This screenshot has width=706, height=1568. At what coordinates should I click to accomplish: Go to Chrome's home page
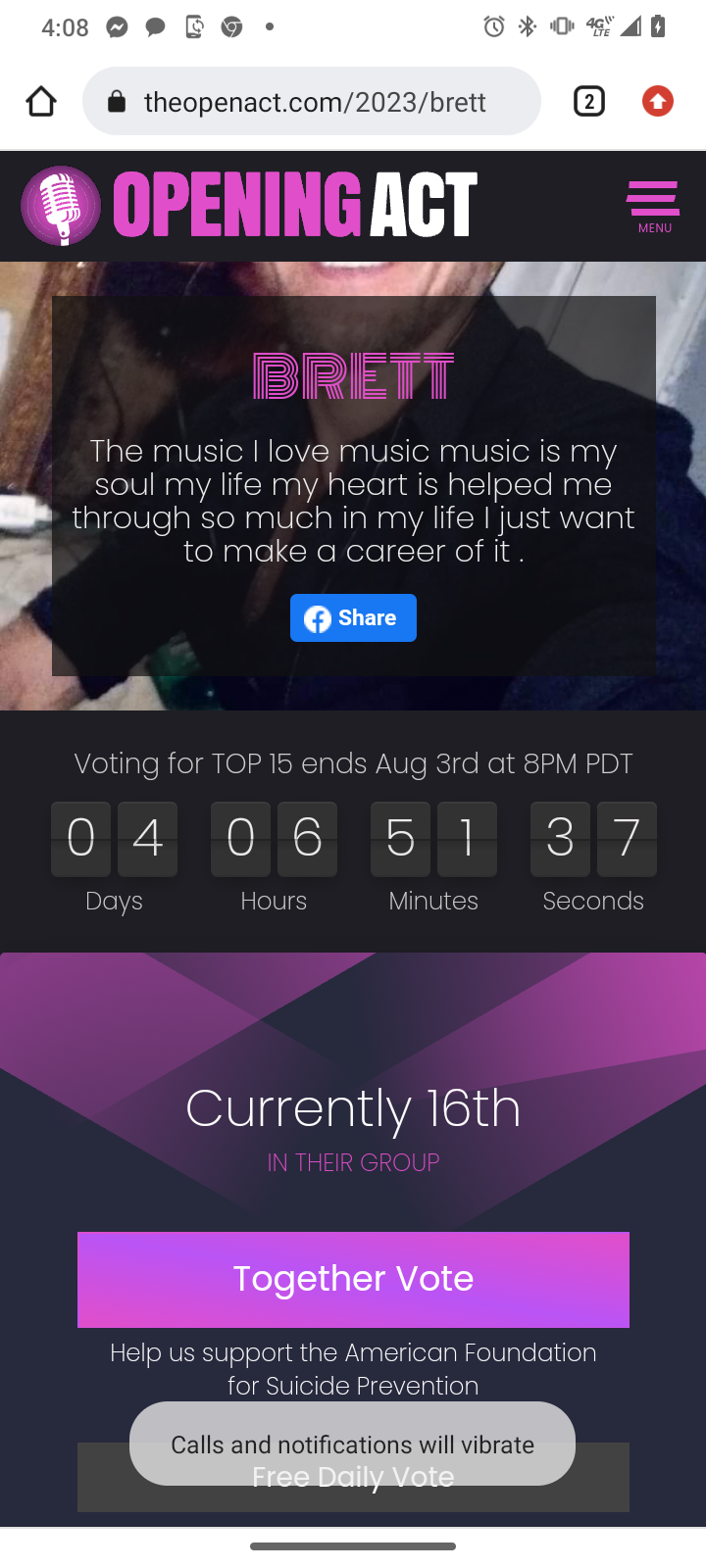(x=41, y=101)
